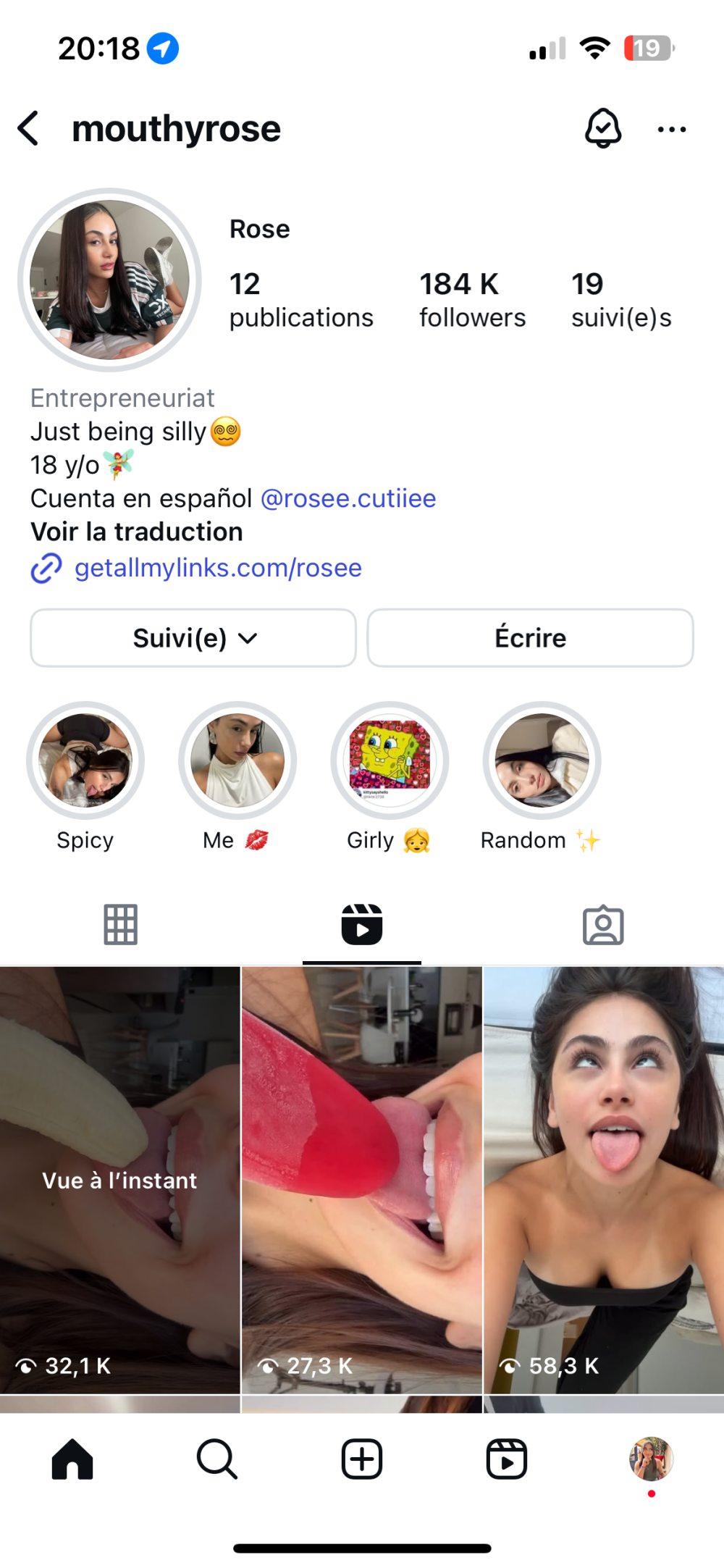Image resolution: width=724 pixels, height=1568 pixels.
Task: Create a new post
Action: [x=362, y=1459]
